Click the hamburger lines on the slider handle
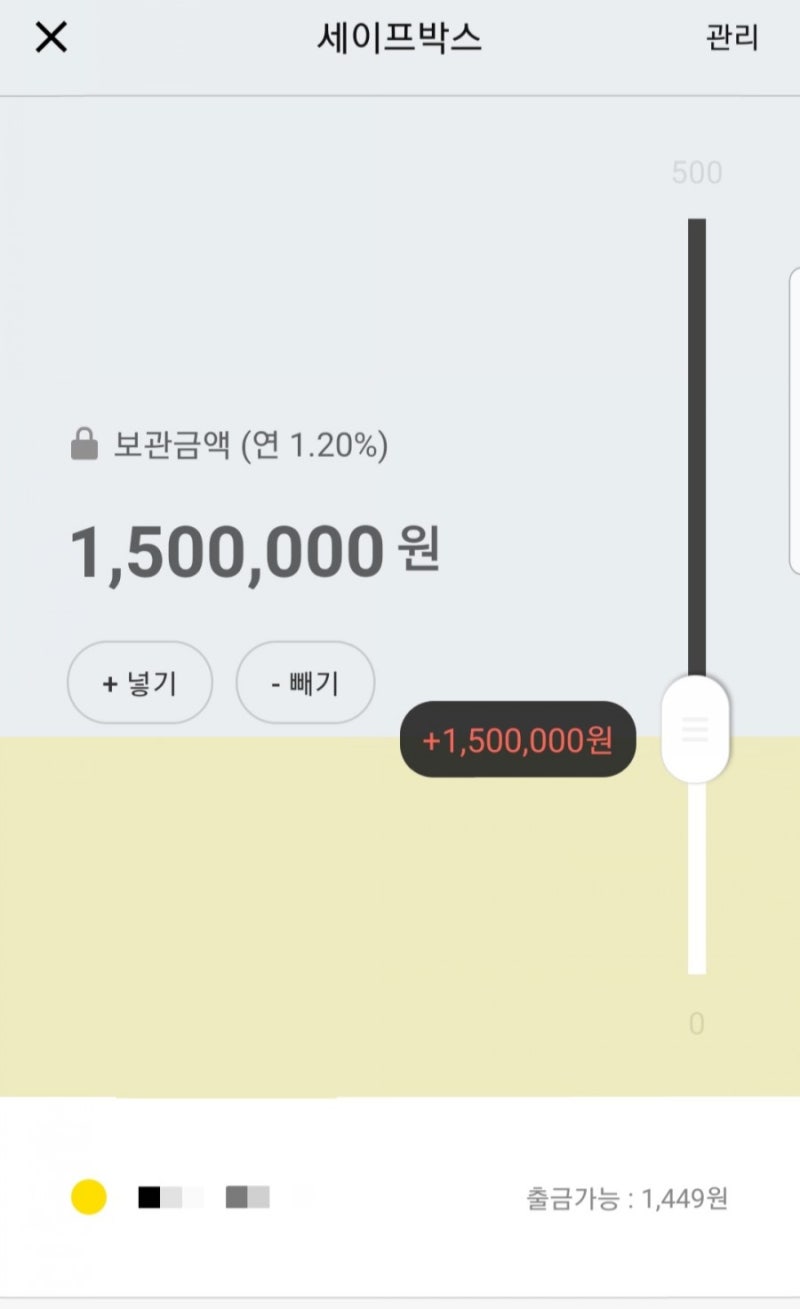 [696, 730]
